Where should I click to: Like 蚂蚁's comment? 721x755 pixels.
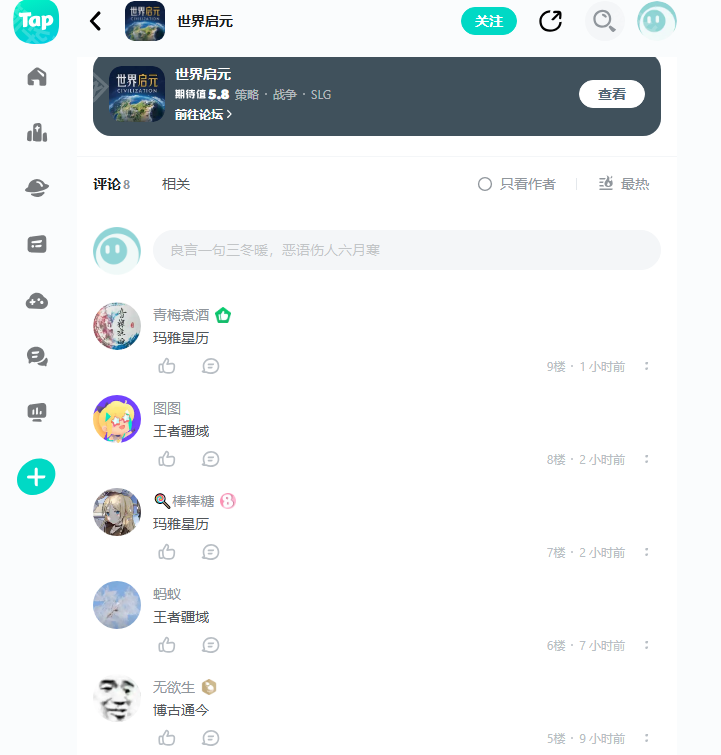[x=167, y=645]
